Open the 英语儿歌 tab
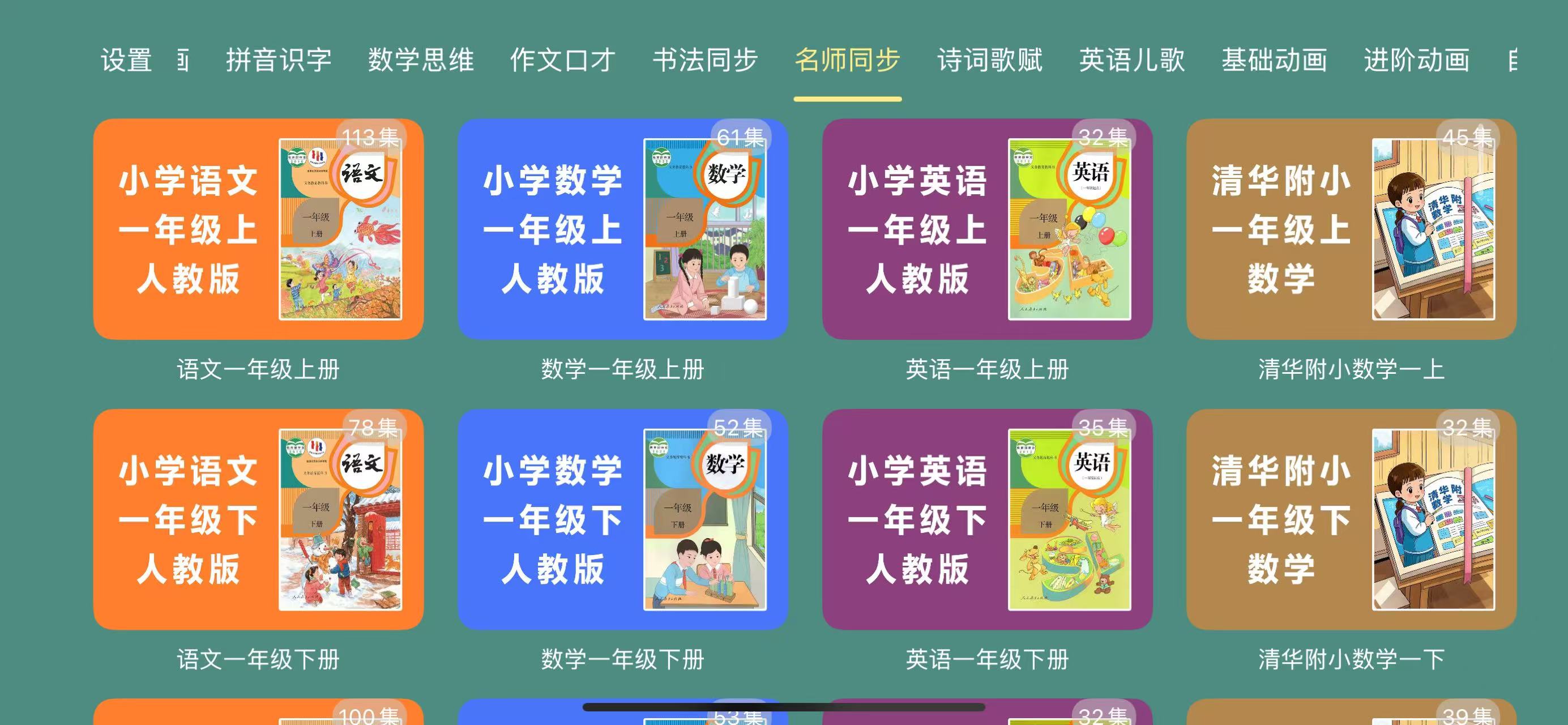1568x725 pixels. tap(1131, 60)
